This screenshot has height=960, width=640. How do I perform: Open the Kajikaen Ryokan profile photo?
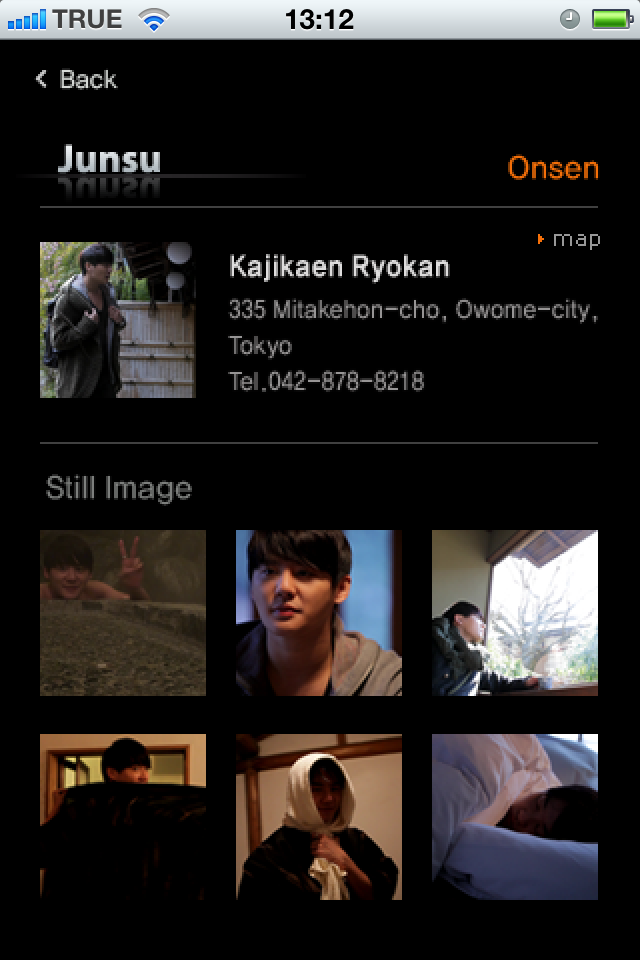117,320
